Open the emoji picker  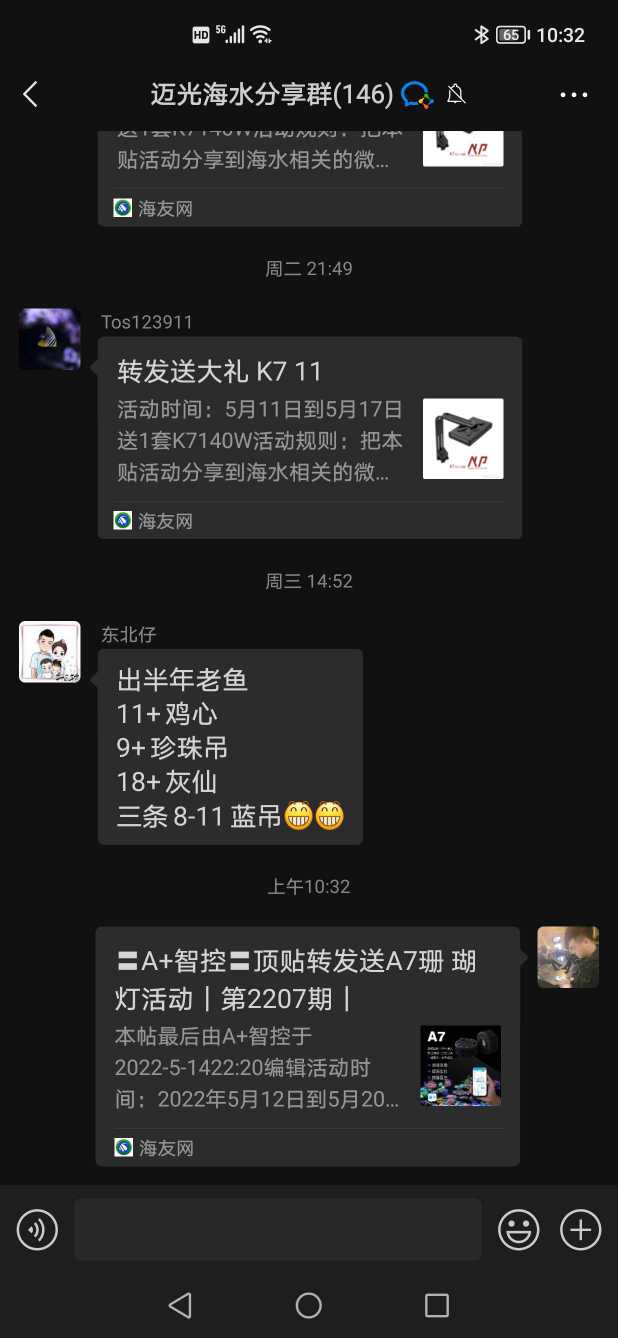[x=518, y=1229]
